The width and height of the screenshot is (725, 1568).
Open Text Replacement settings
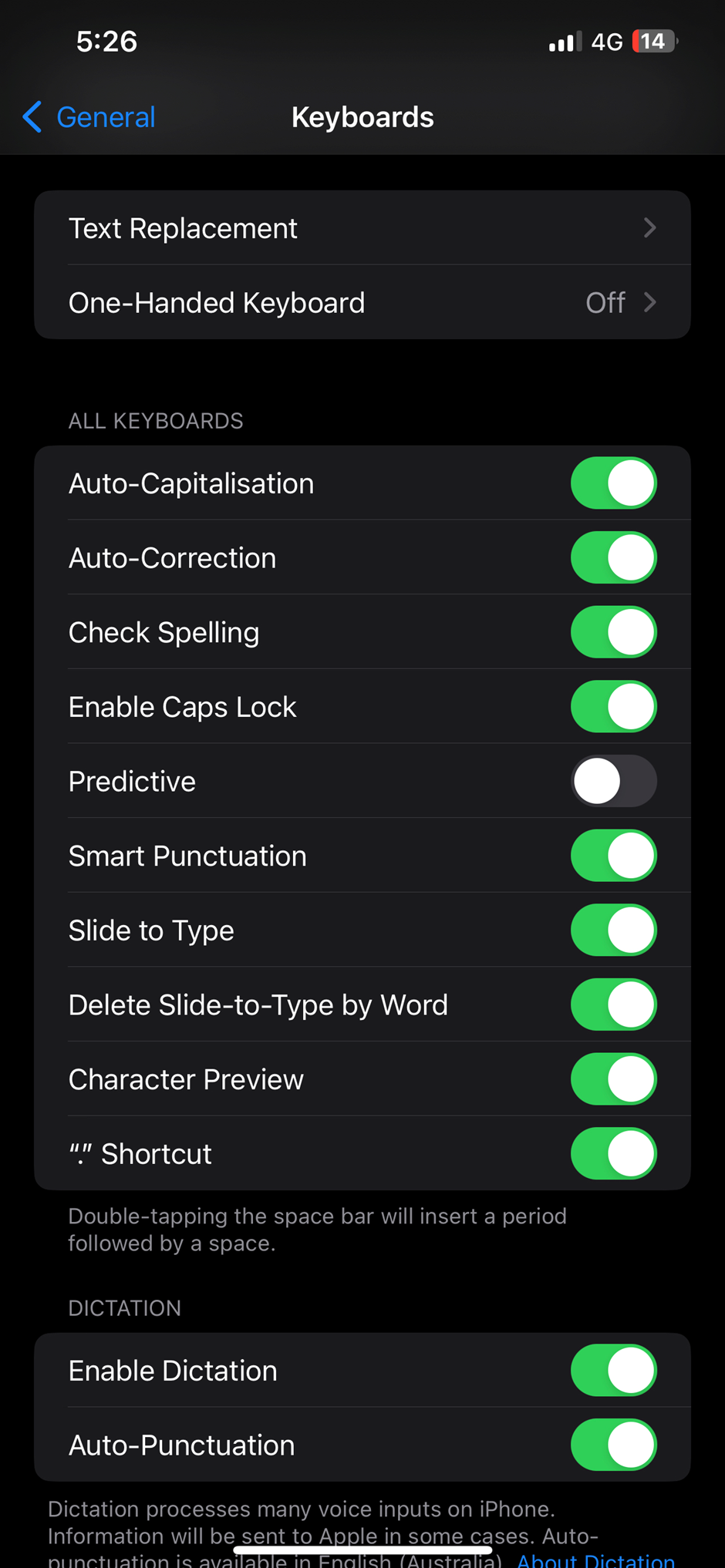[362, 228]
